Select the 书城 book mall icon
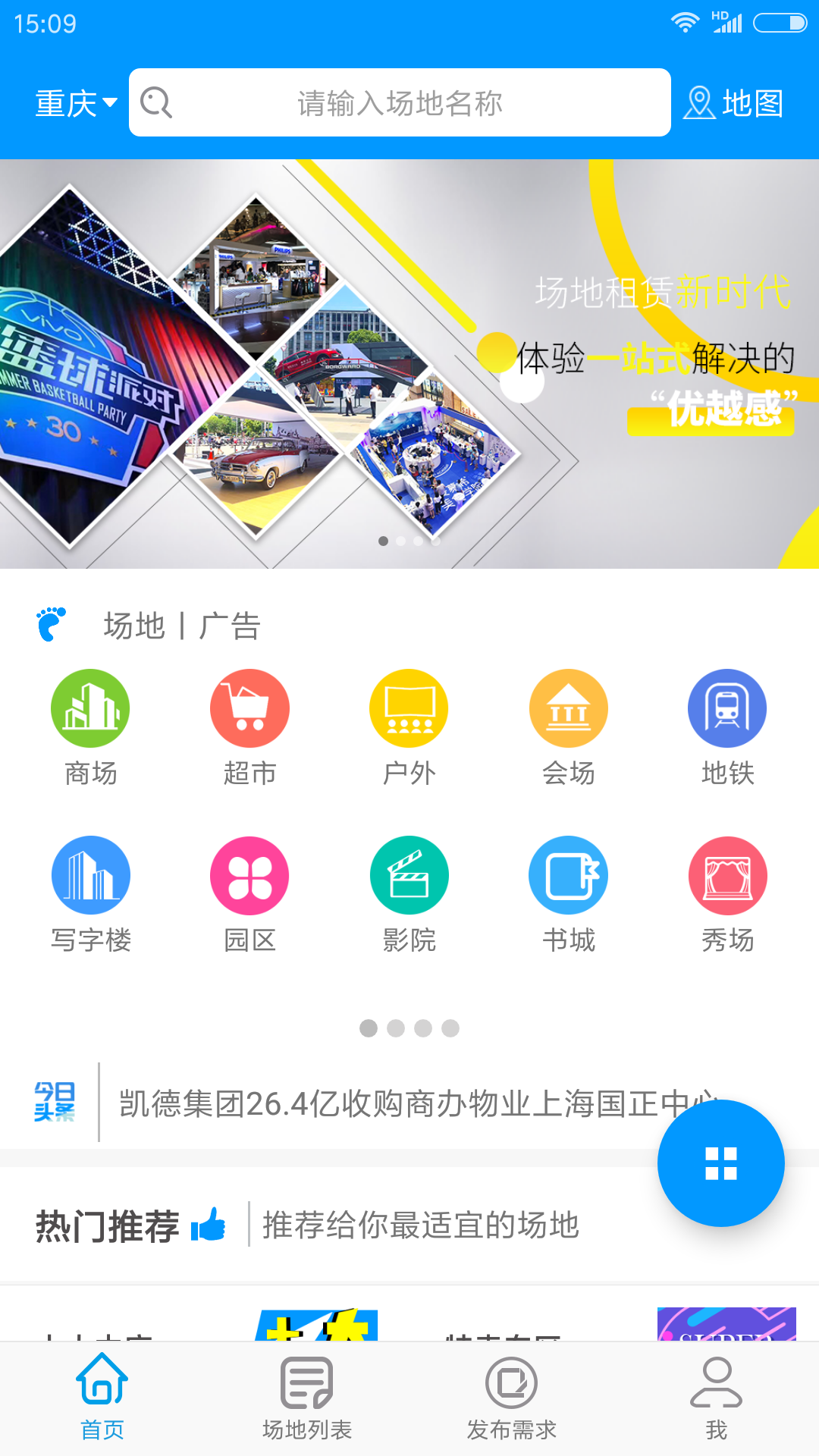 568,875
